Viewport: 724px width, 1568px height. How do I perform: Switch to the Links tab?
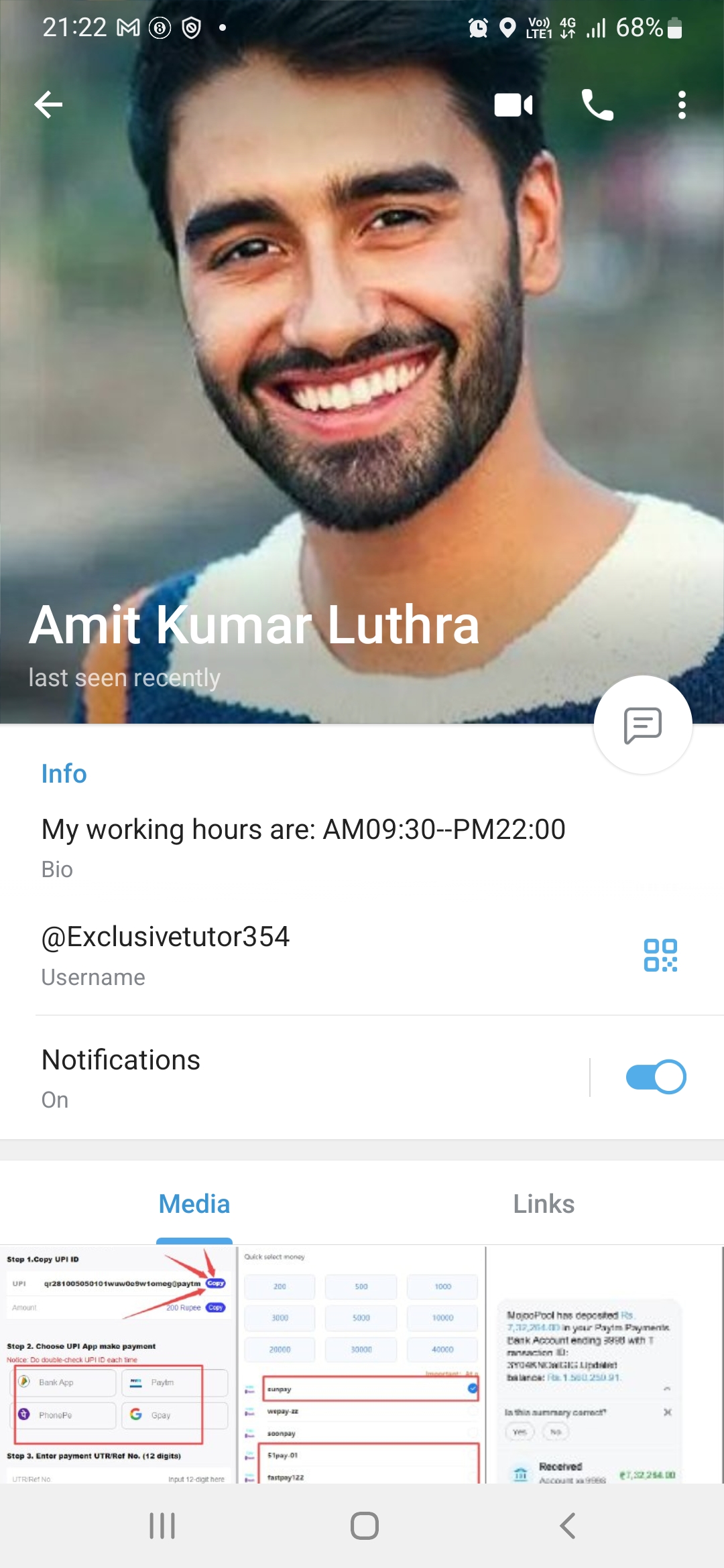pyautogui.click(x=543, y=1204)
